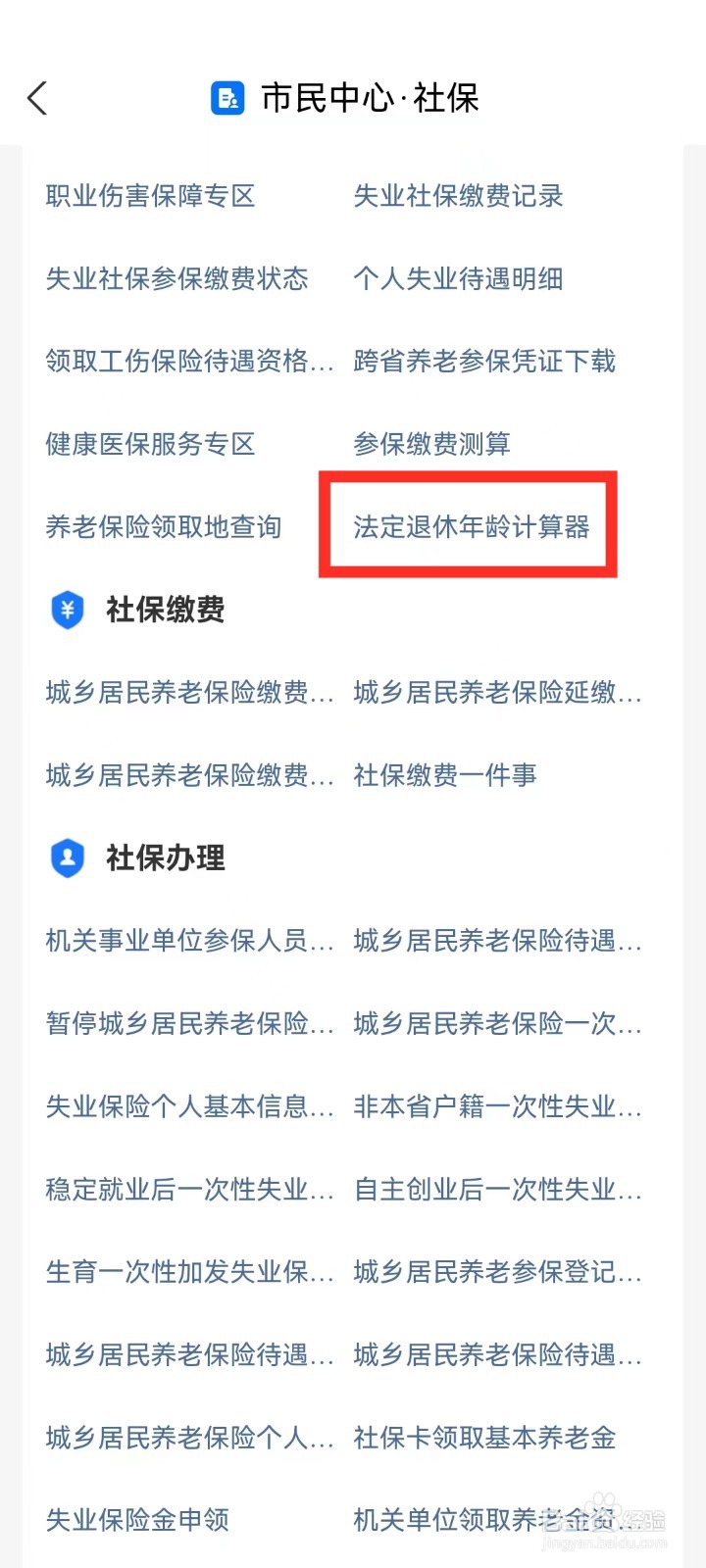View 失业社保缴费记录 payment records
This screenshot has height=1568, width=706.
[x=458, y=196]
